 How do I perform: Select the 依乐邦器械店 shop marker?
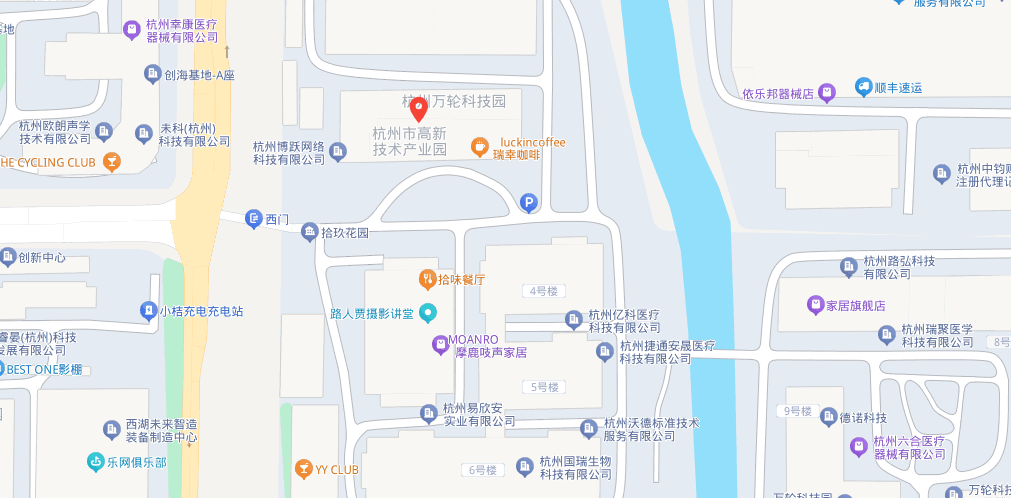827,94
